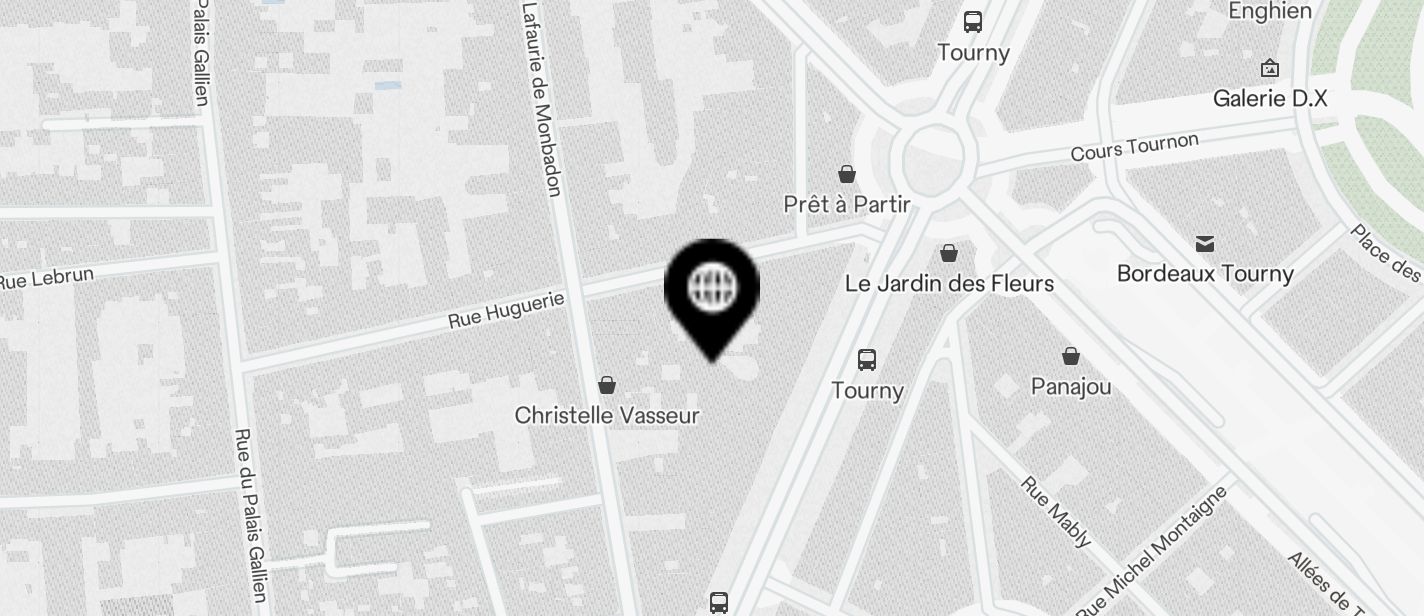Image resolution: width=1424 pixels, height=616 pixels.
Task: Open the Panajou shop marker
Action: (x=1071, y=357)
